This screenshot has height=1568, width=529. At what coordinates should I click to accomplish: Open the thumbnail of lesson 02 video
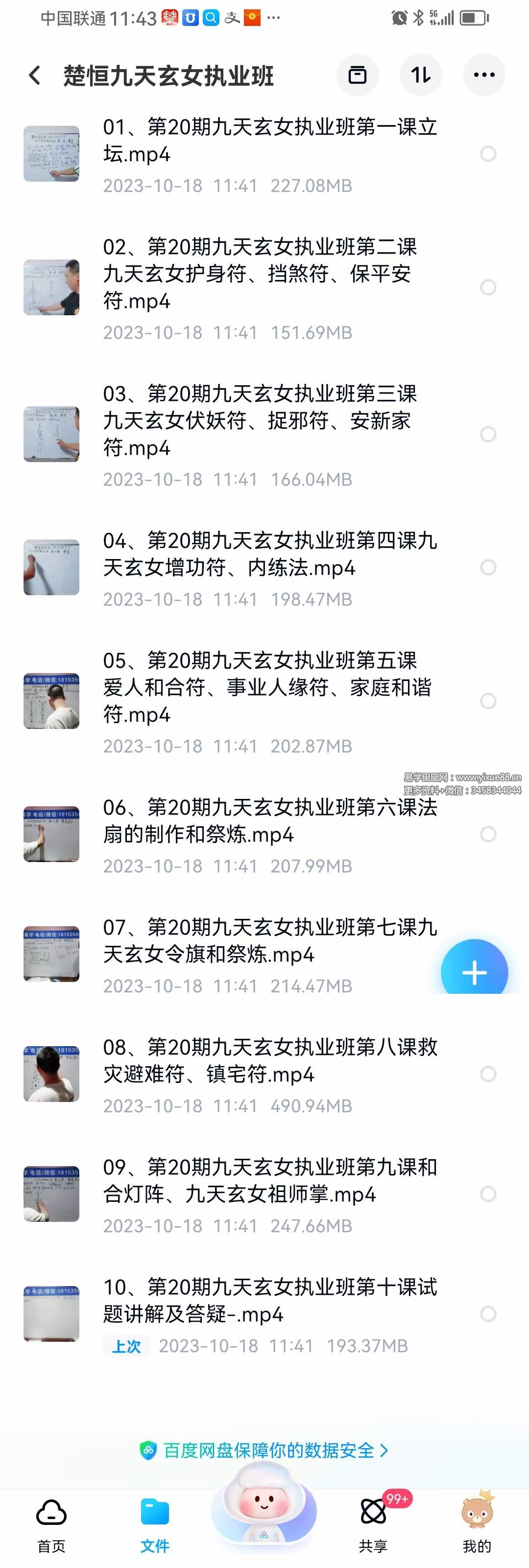51,288
